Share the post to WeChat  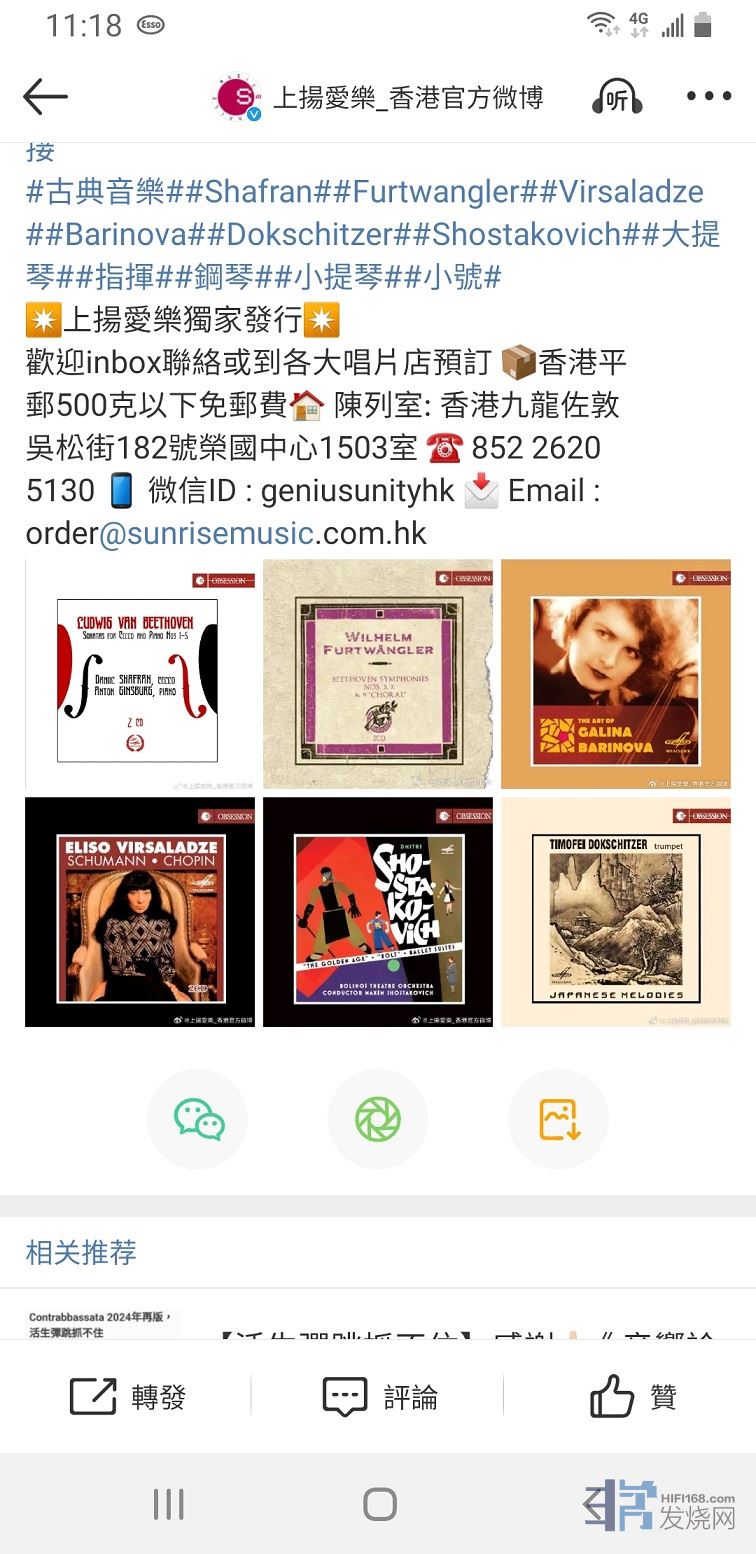point(198,1119)
